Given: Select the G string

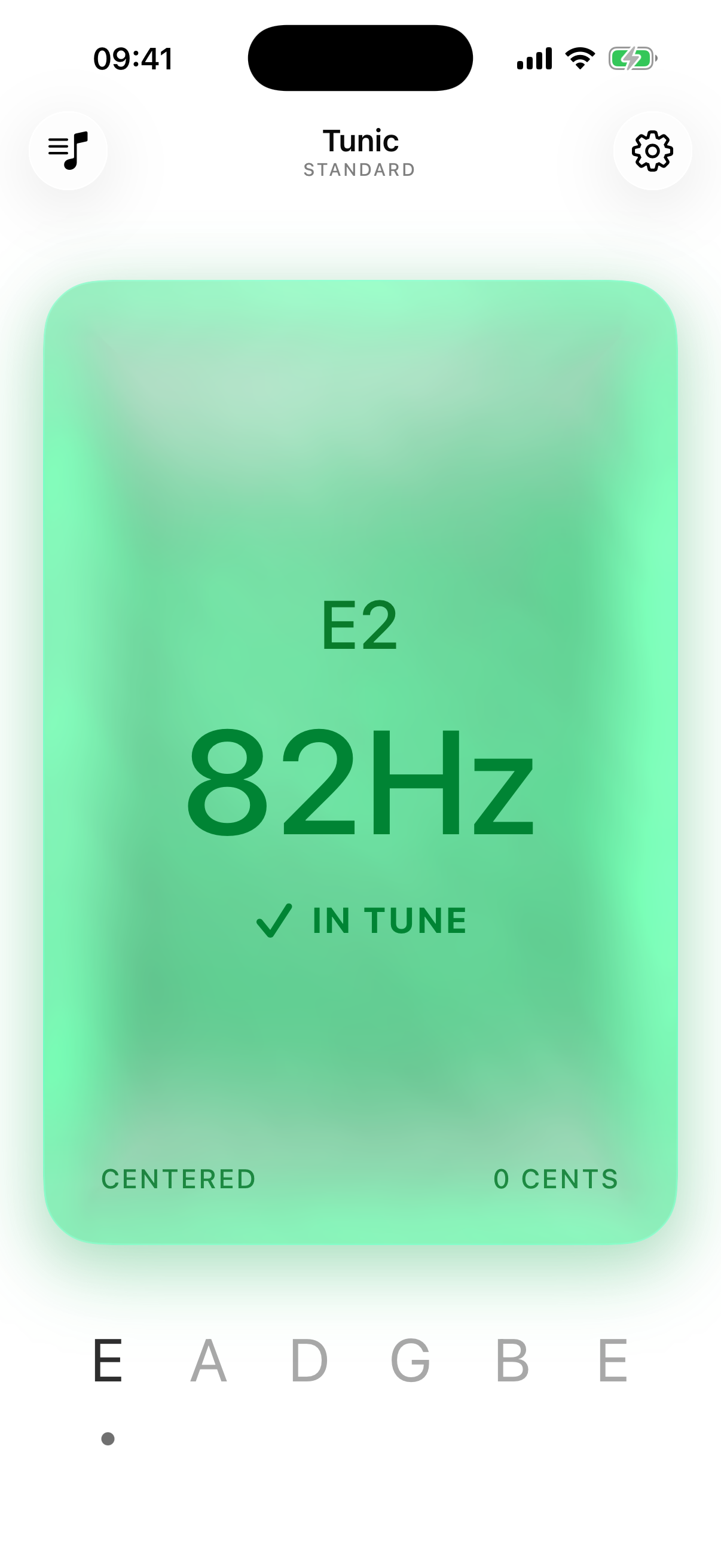Looking at the screenshot, I should click(x=410, y=1360).
